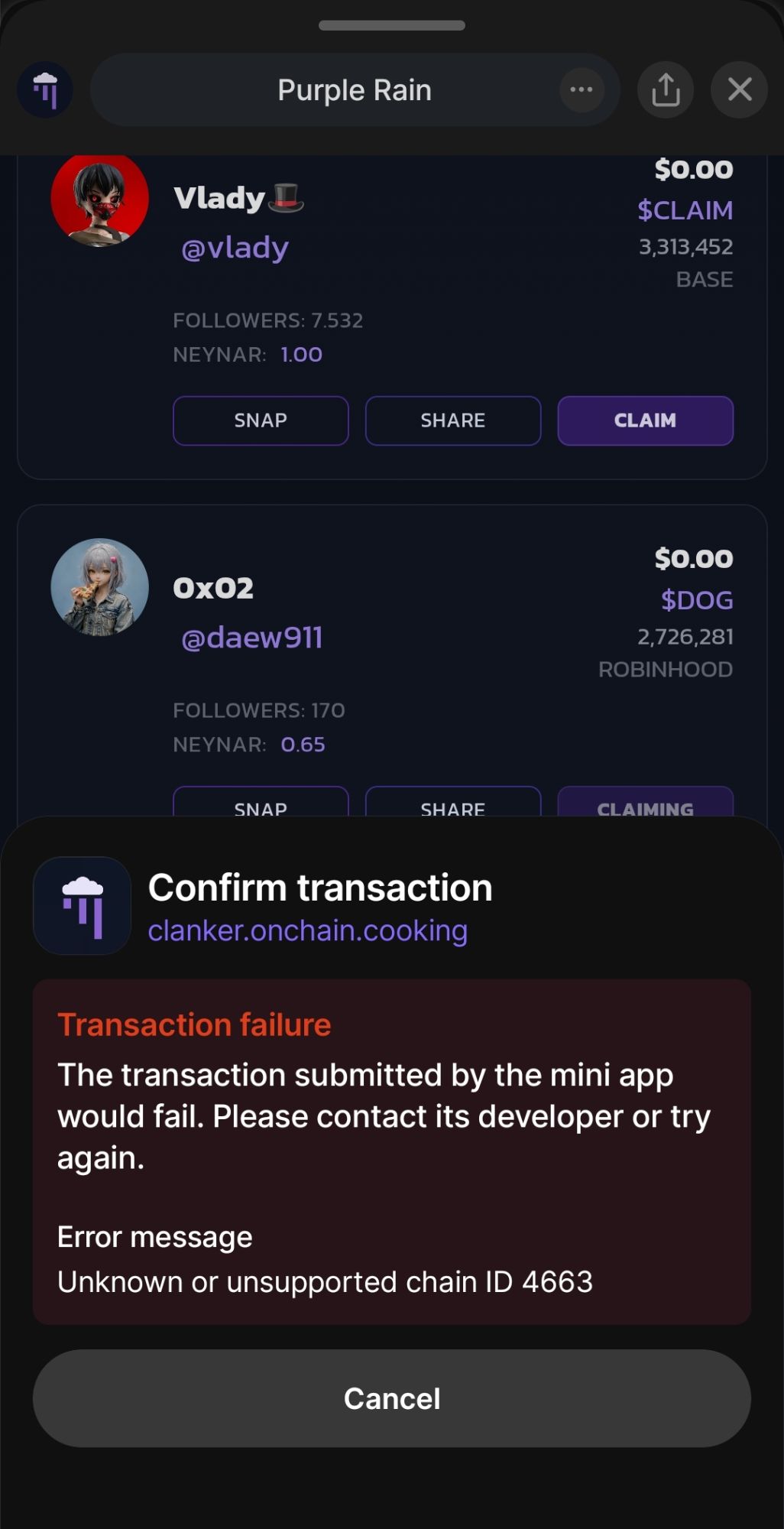Open the @vlady profile handle

tap(235, 248)
